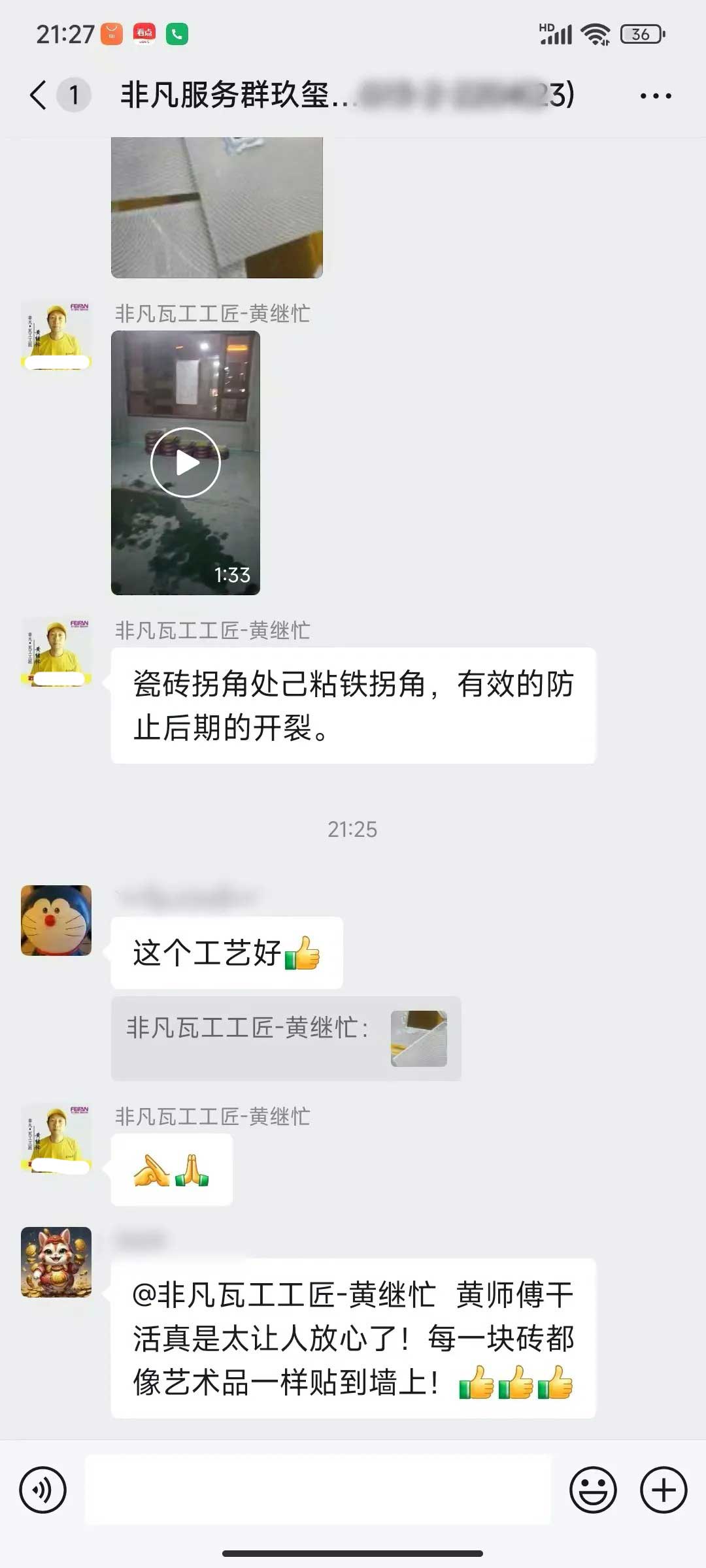Image resolution: width=706 pixels, height=1568 pixels.
Task: Open the group chat overflow menu
Action: [655, 96]
